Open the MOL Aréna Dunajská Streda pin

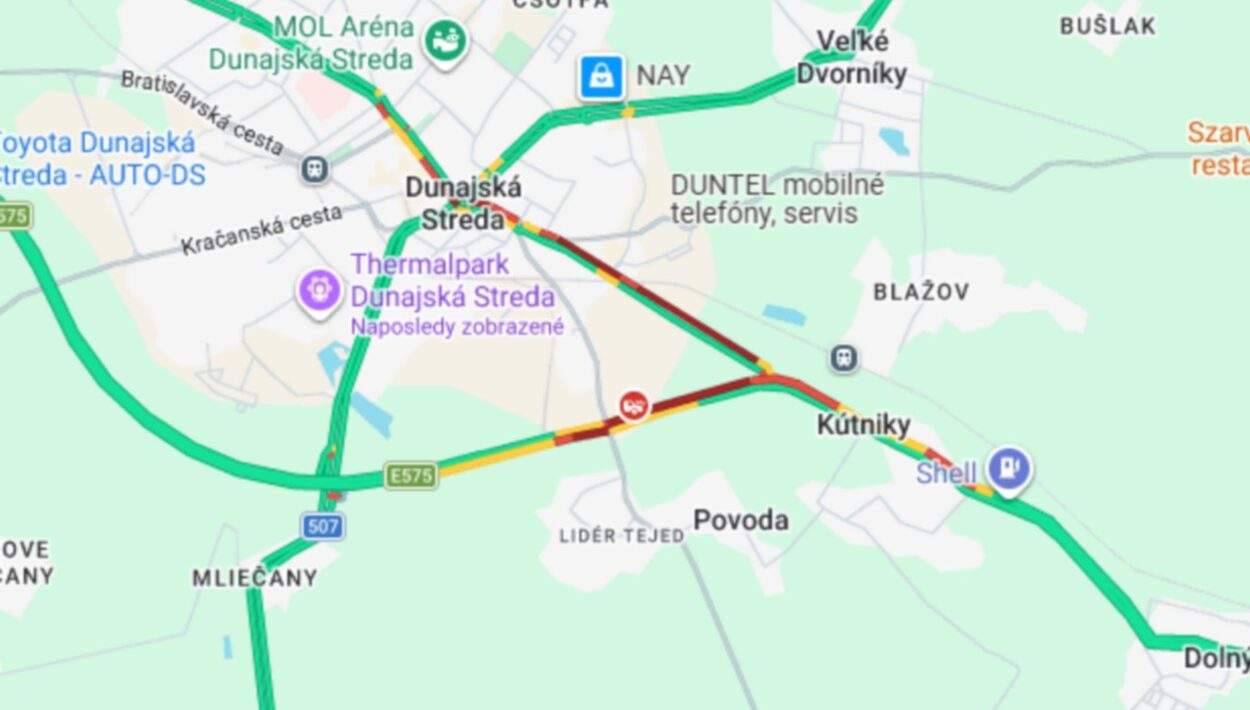coord(445,43)
